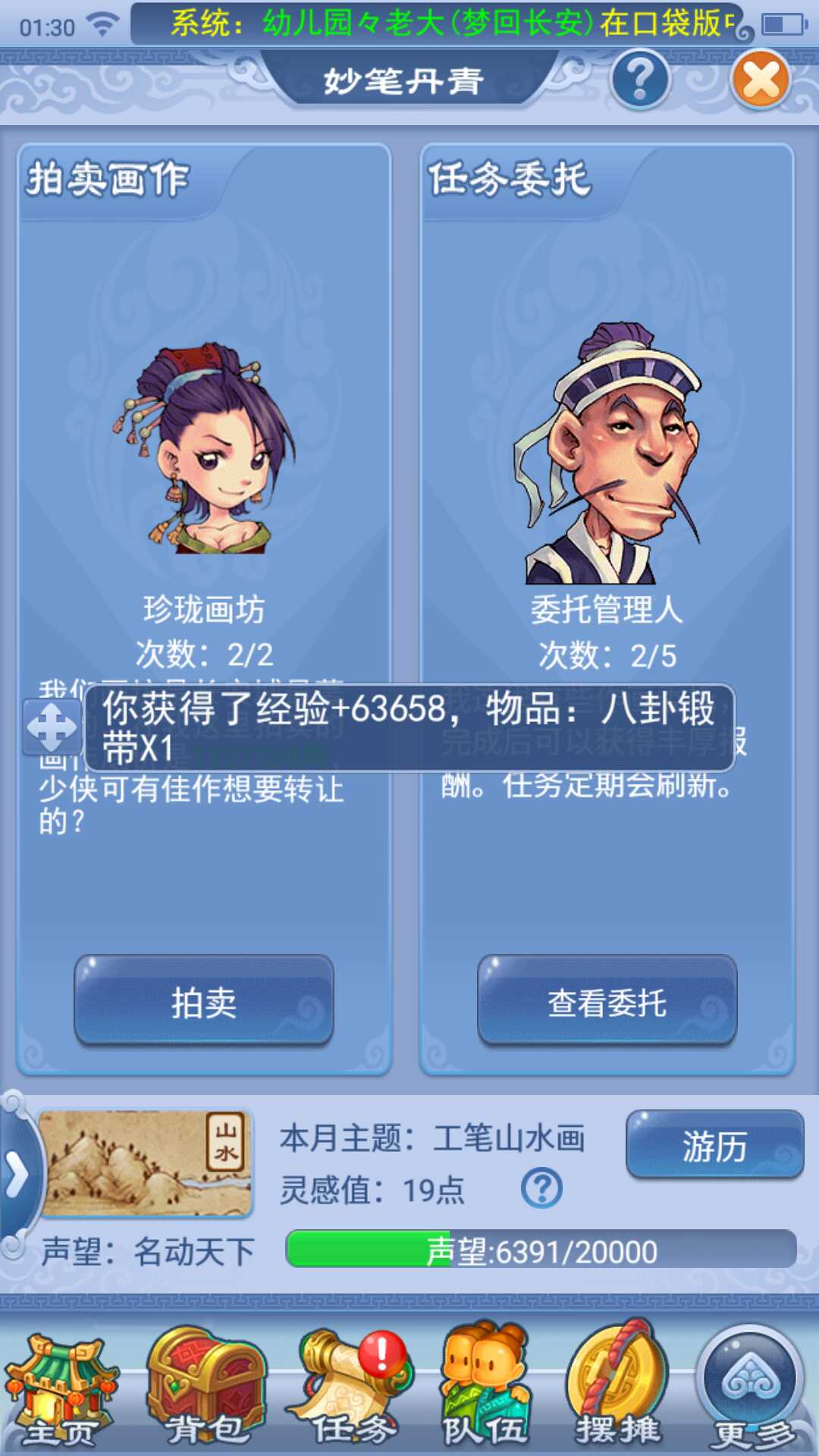Tap the 工笔山水画 theme picture
Screen dimensions: 819x1456
tap(146, 1164)
